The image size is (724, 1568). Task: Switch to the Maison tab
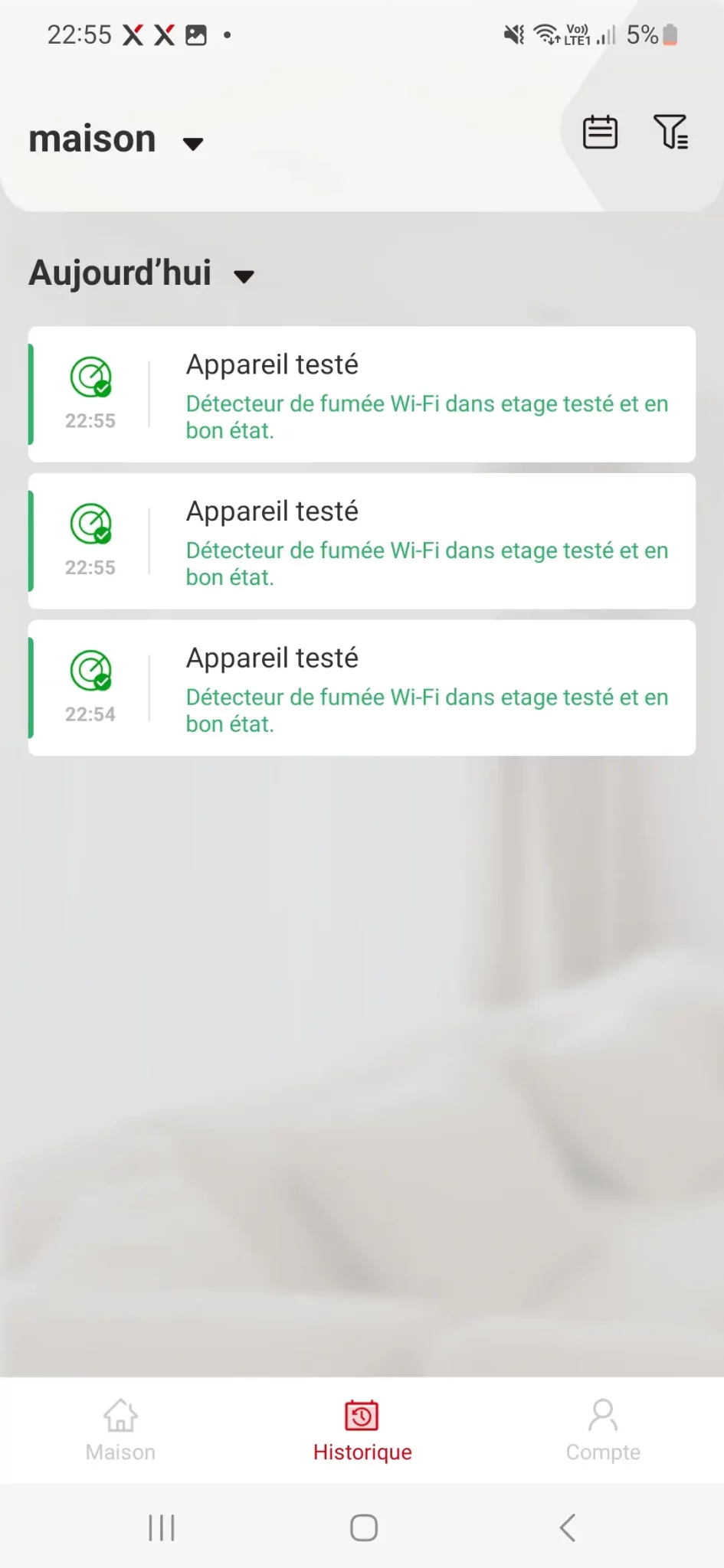pyautogui.click(x=120, y=1430)
